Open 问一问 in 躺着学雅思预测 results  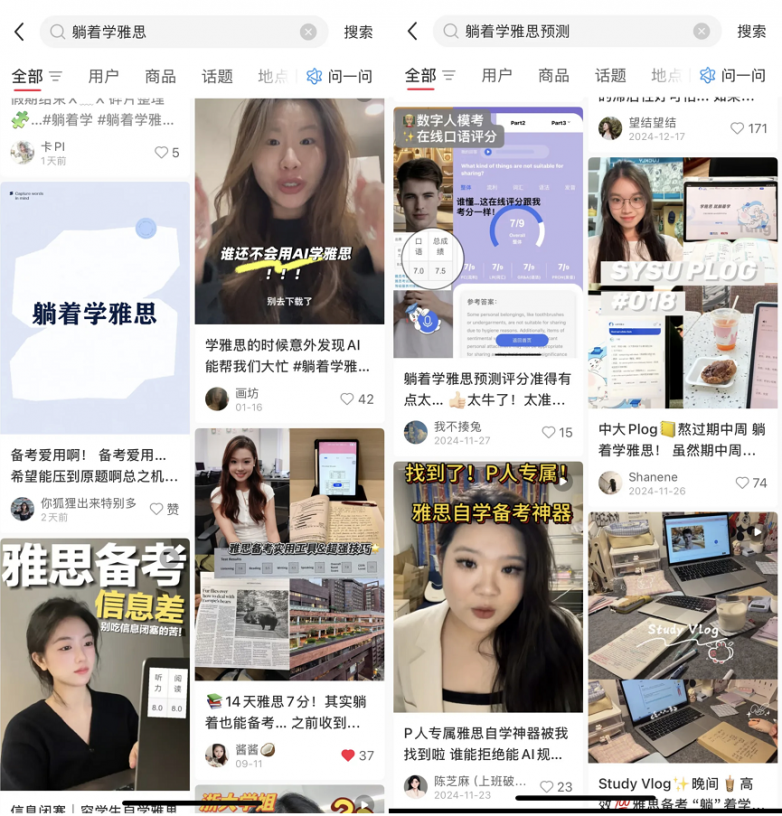tap(734, 76)
